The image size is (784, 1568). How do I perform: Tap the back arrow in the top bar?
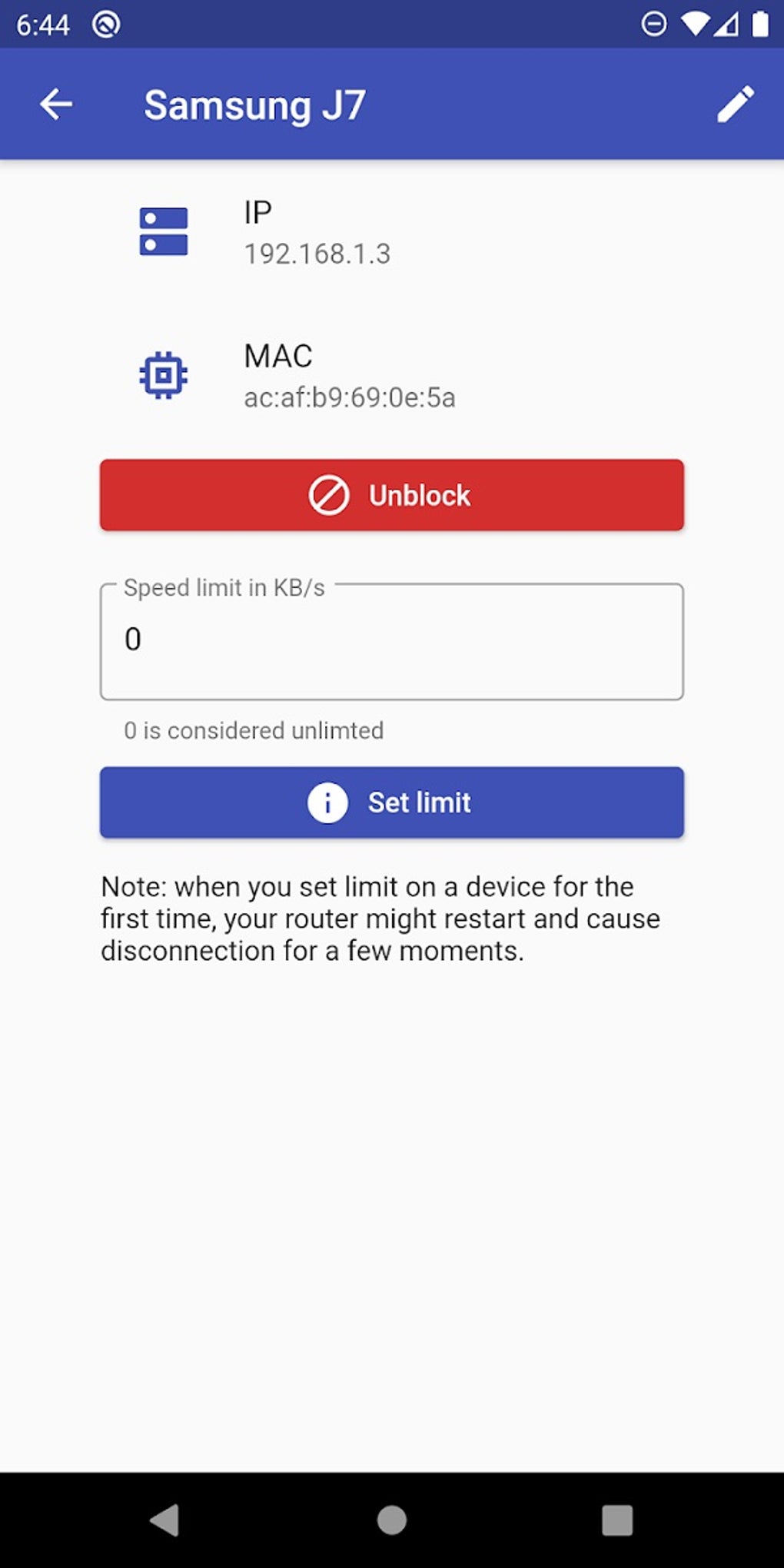55,105
